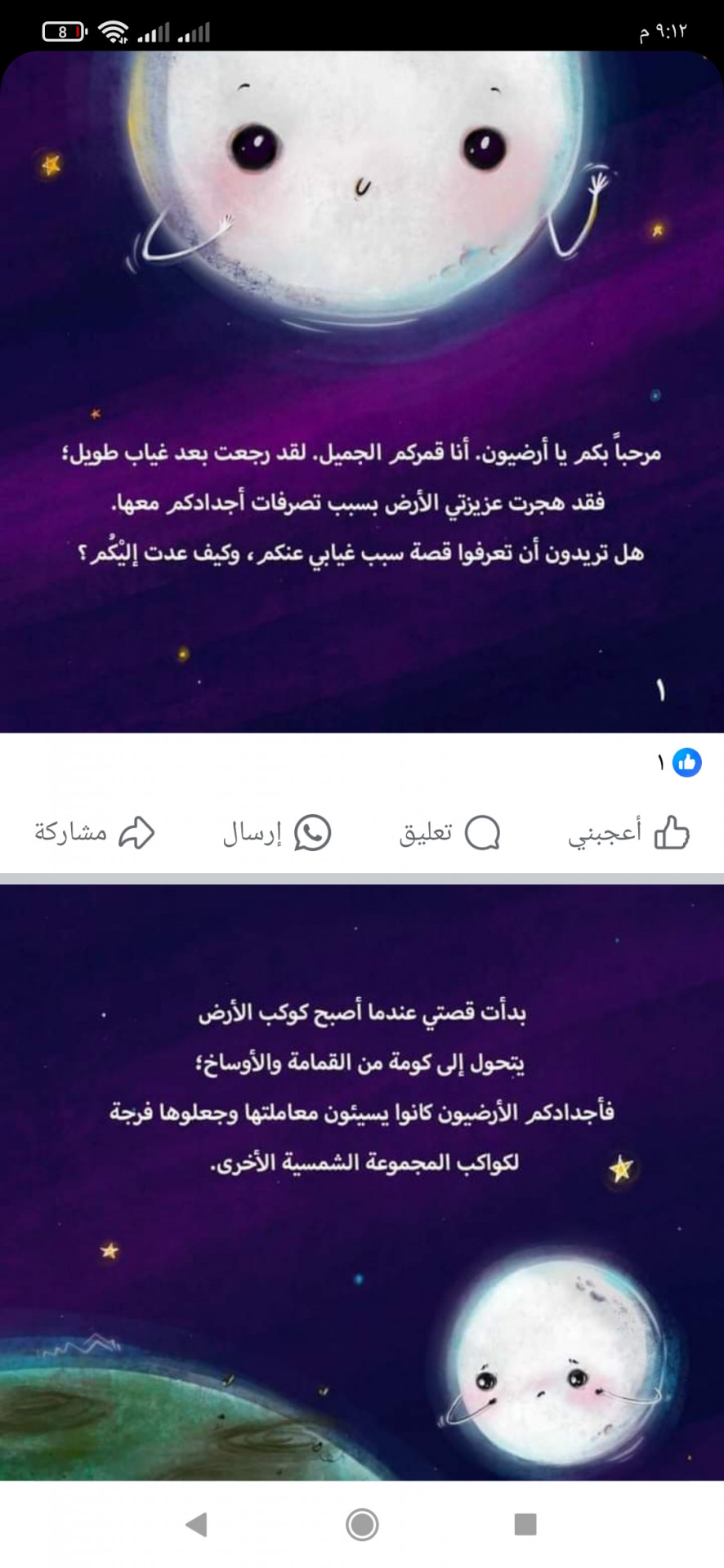Screen dimensions: 724x1568
Task: Open the comment section via تعليق
Action: [449, 833]
